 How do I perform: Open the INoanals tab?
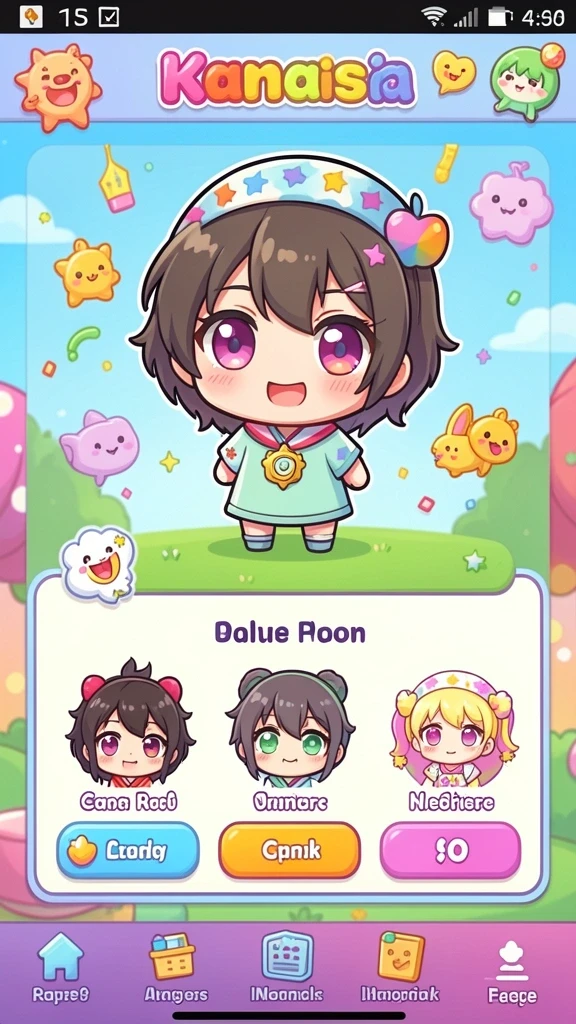(287, 968)
